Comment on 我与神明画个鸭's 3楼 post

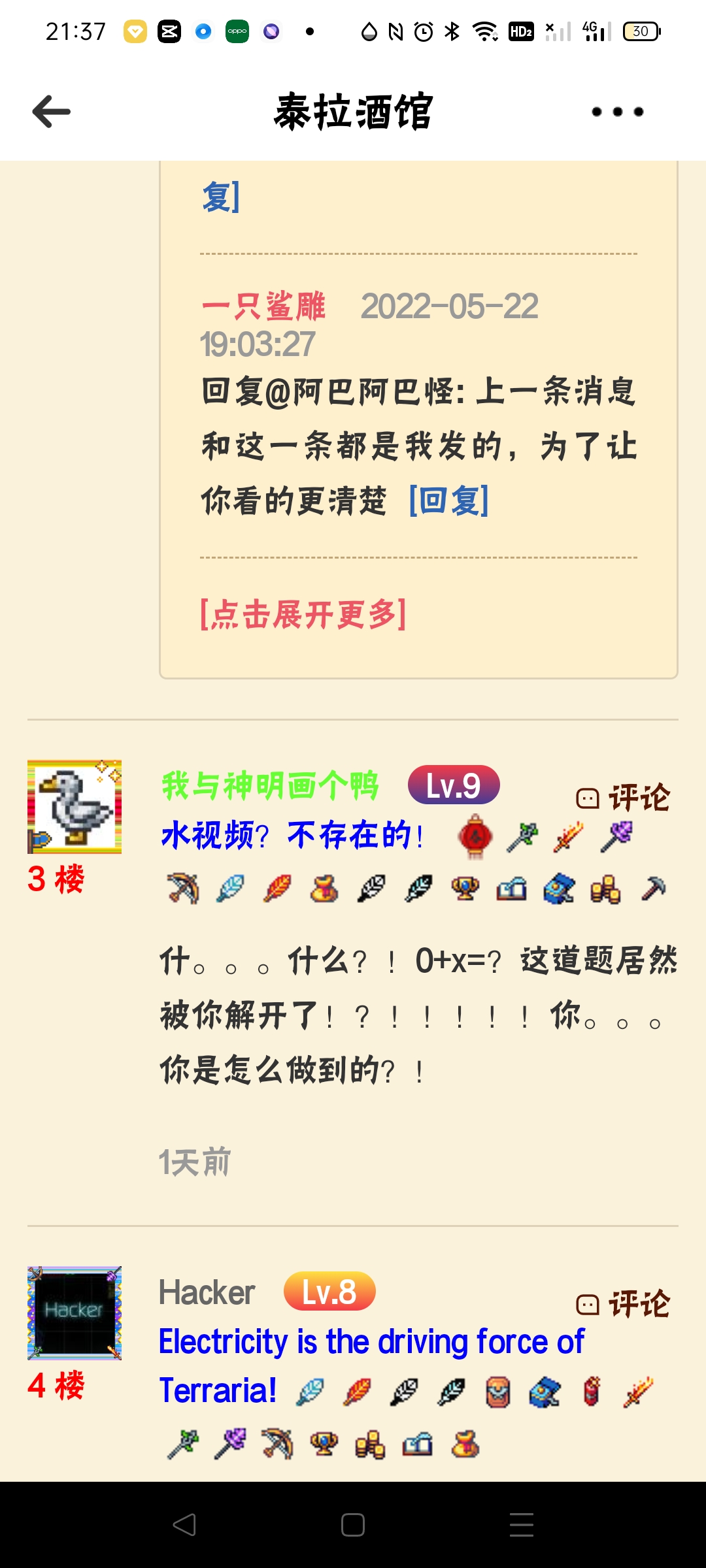click(x=623, y=798)
